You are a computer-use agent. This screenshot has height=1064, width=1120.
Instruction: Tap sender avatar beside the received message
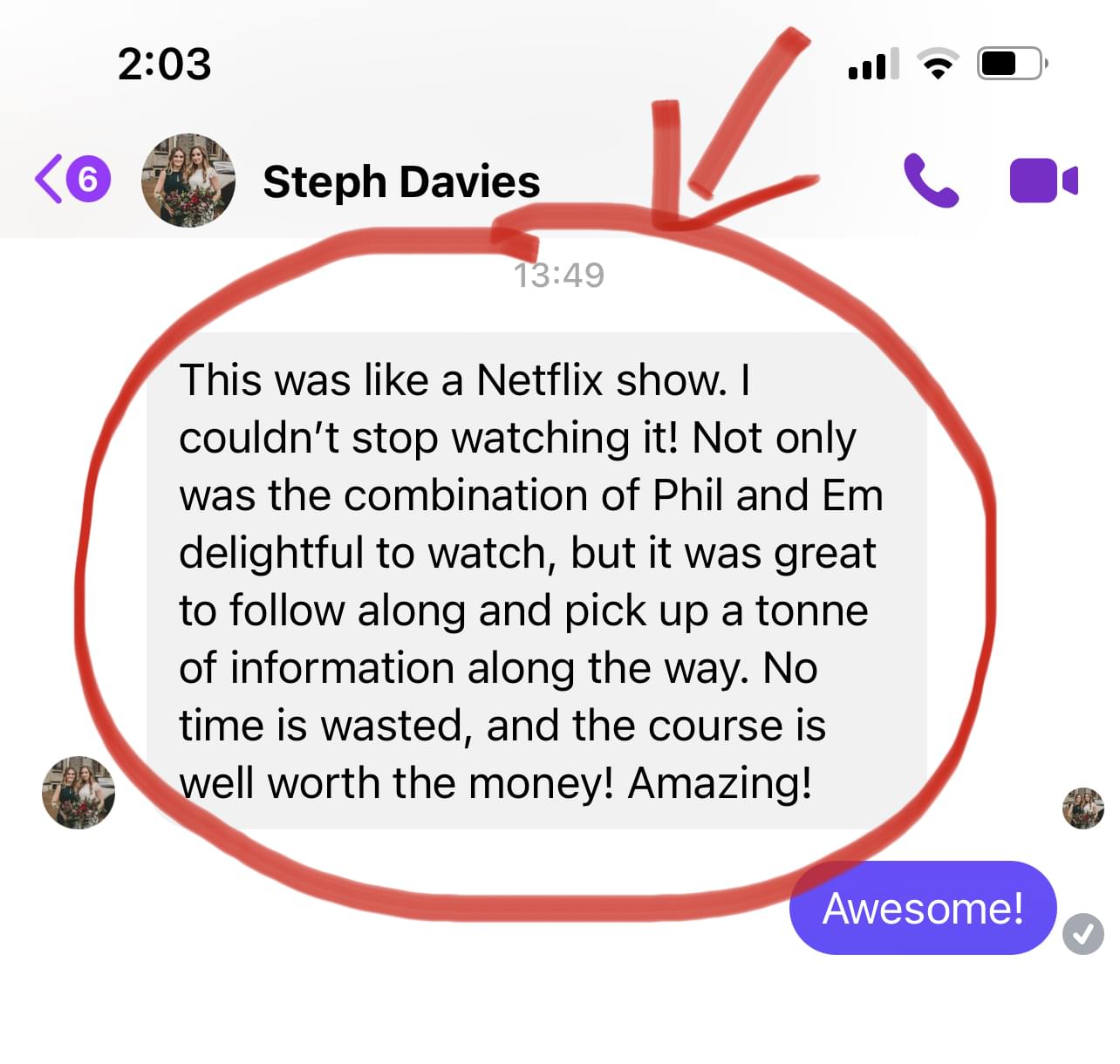(79, 792)
